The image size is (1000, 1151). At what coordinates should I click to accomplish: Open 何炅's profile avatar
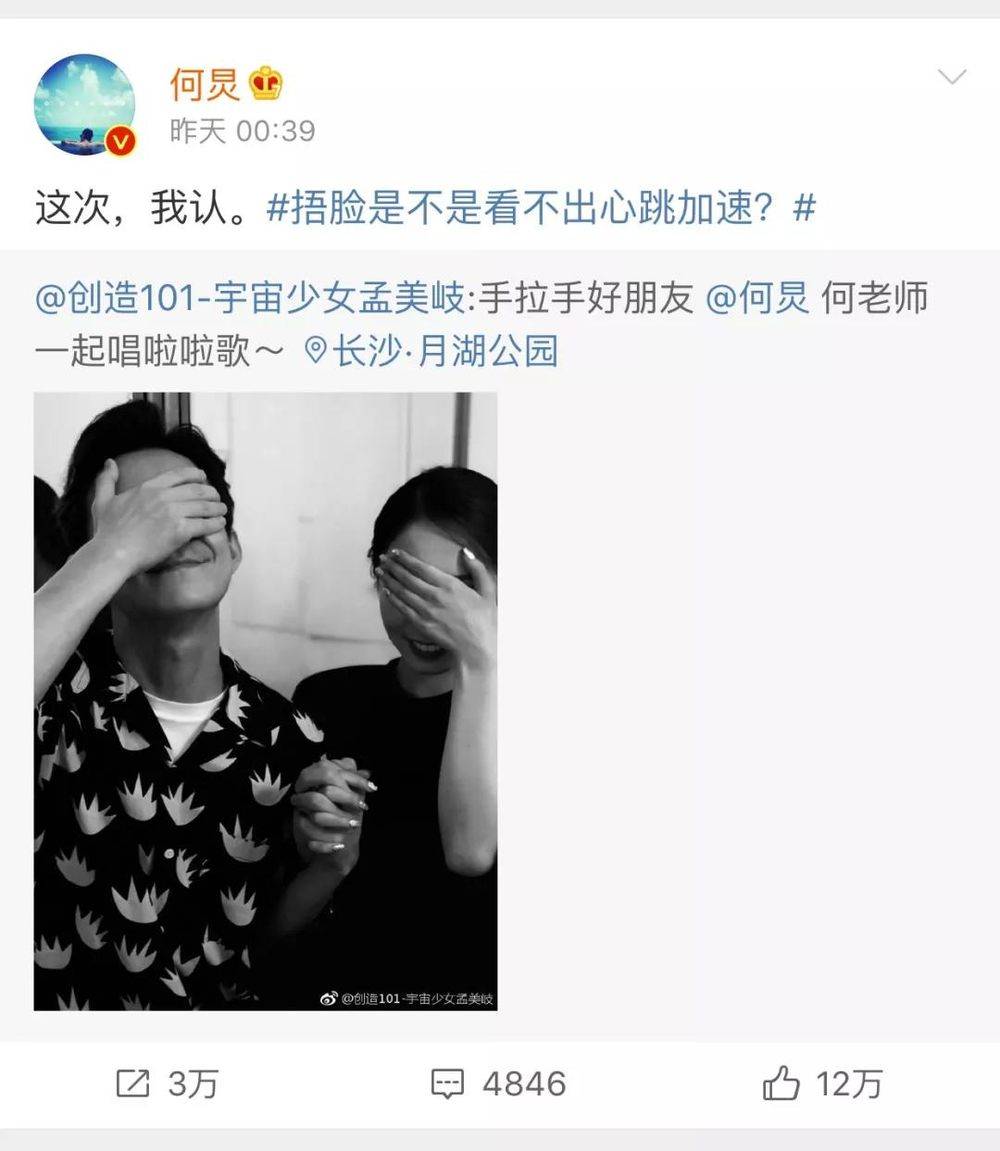[x=84, y=104]
